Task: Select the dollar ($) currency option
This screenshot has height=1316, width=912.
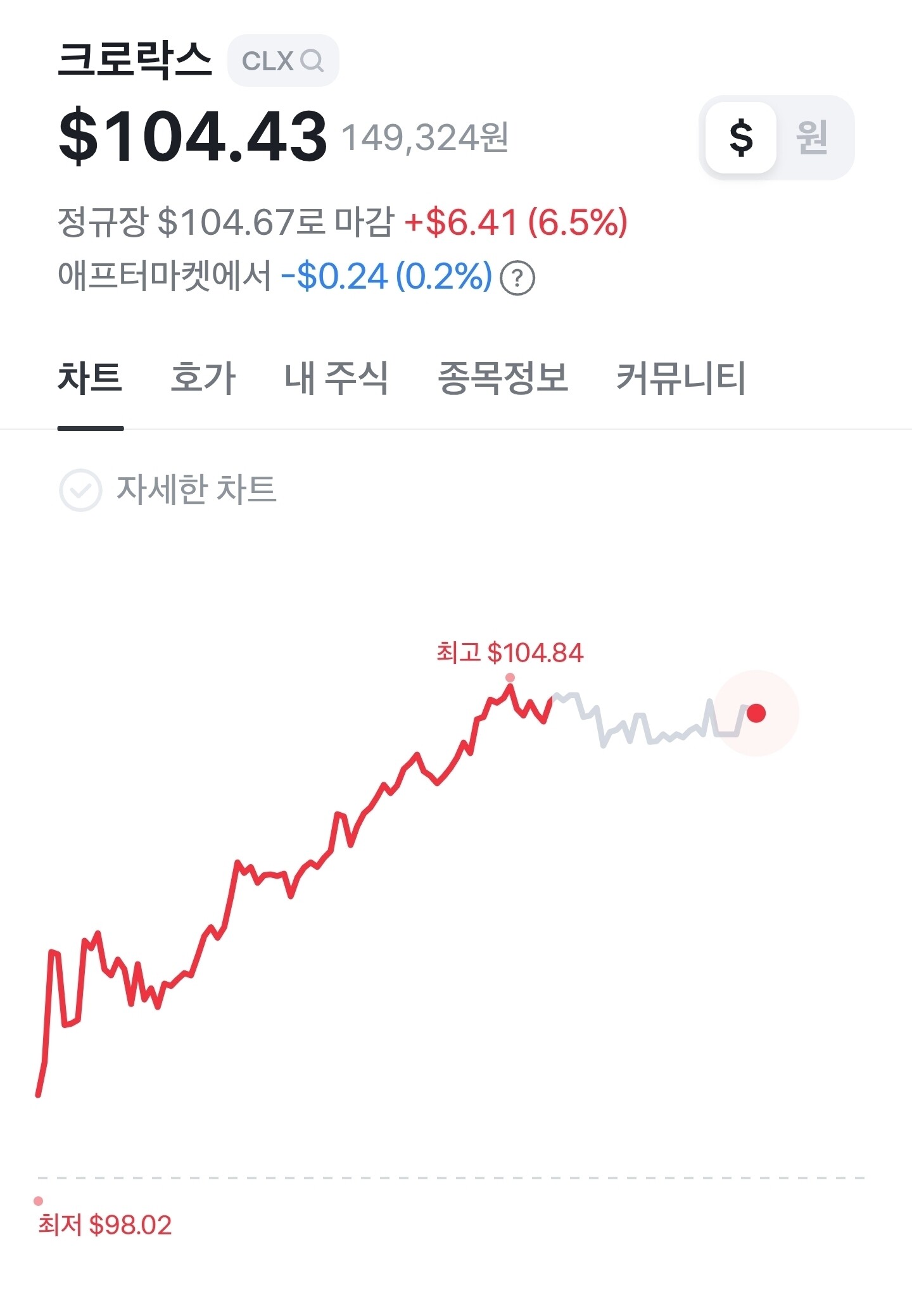Action: coord(740,137)
